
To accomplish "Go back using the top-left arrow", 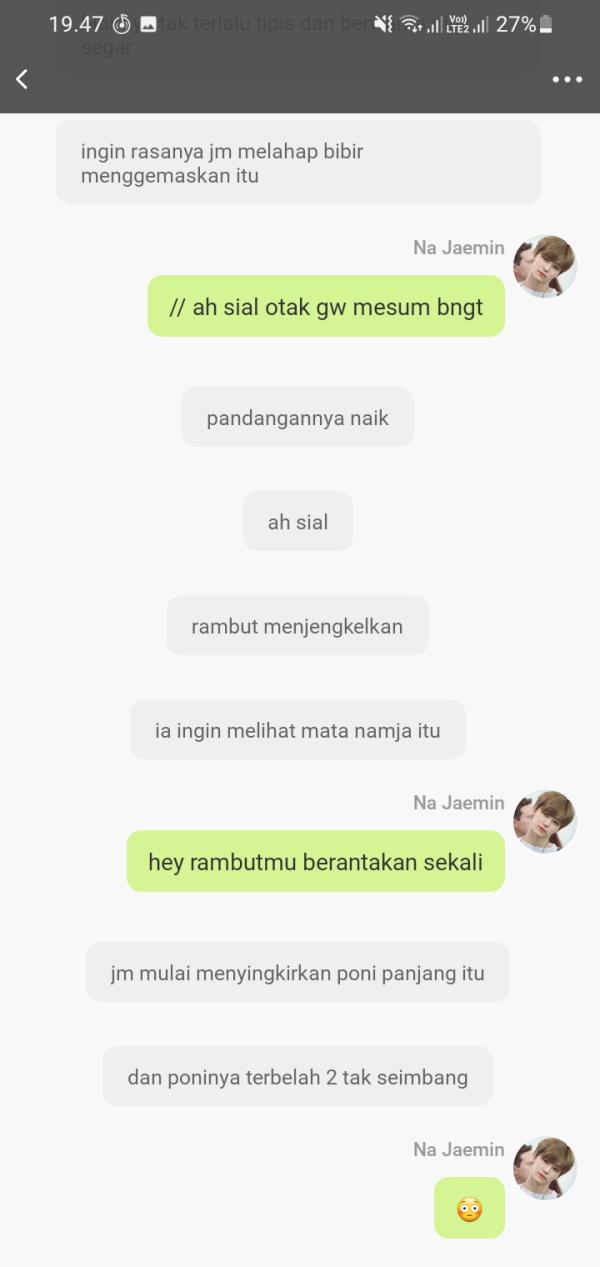I will (22, 79).
